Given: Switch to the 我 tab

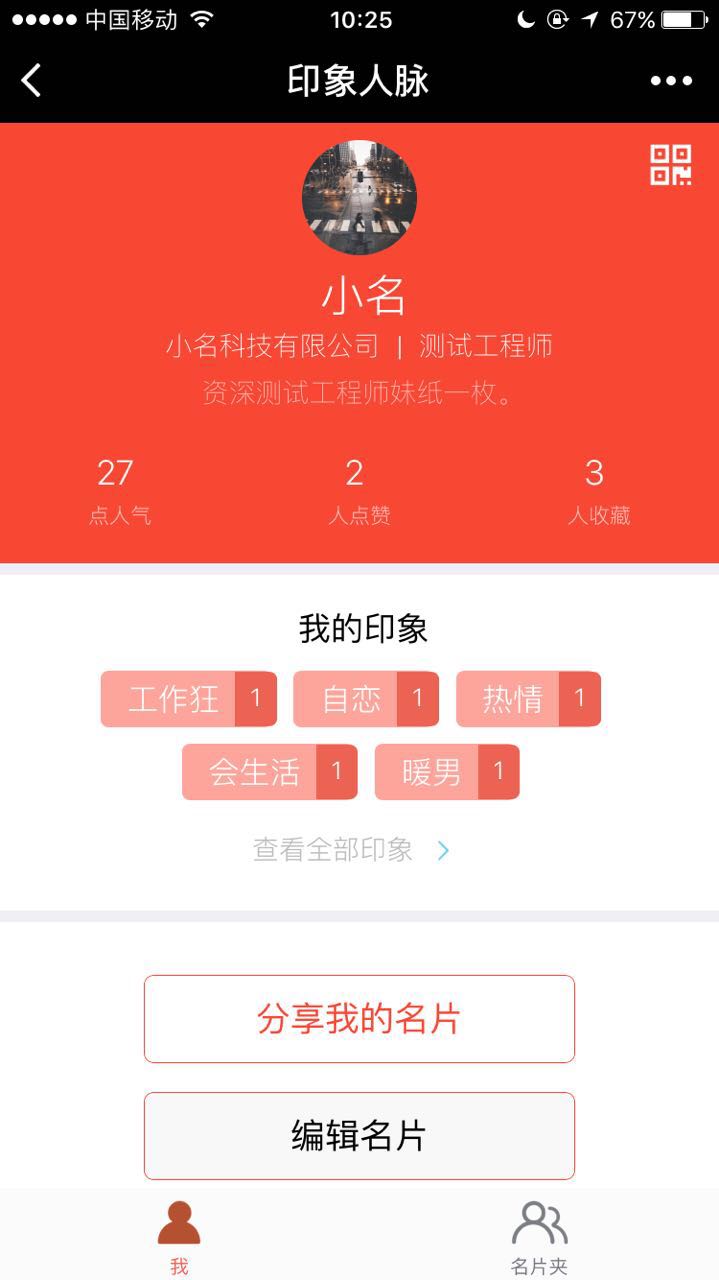Looking at the screenshot, I should (x=179, y=1237).
